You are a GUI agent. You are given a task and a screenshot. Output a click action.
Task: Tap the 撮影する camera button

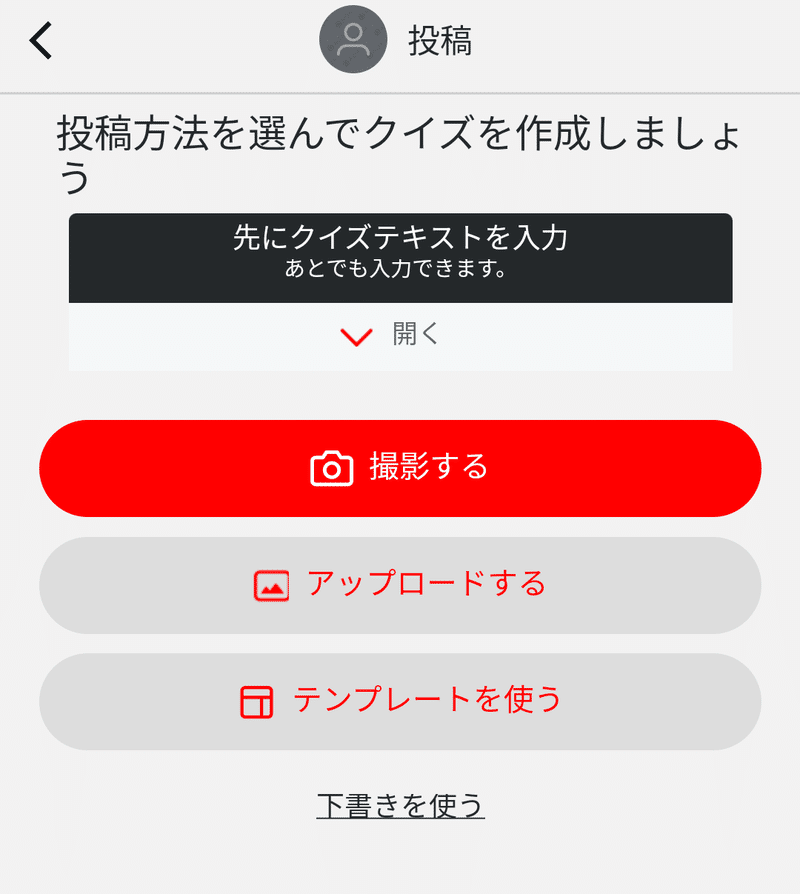pos(400,468)
